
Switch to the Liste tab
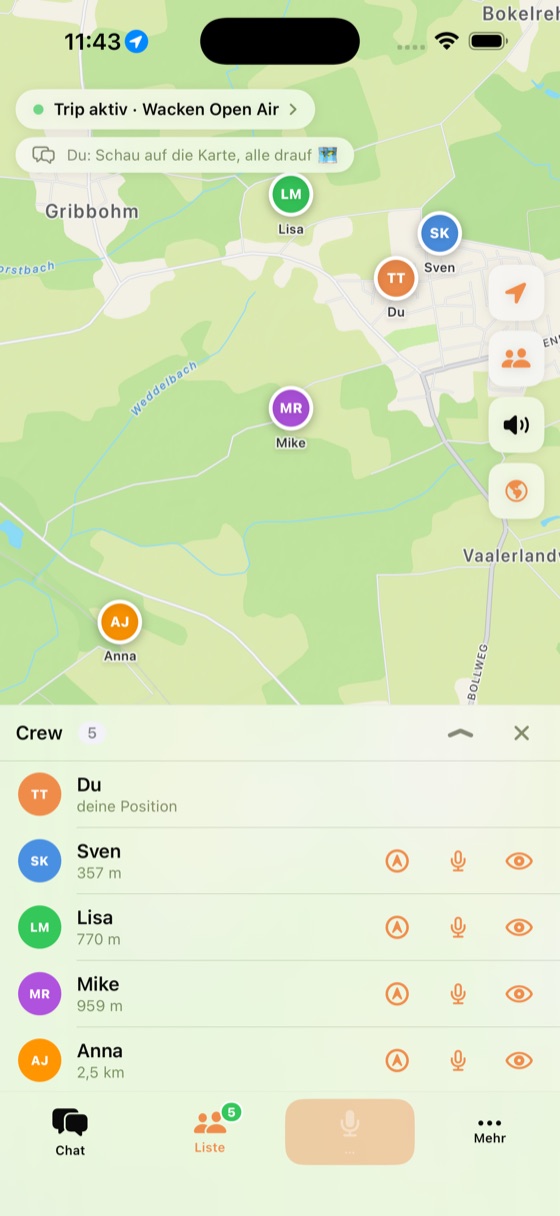click(x=210, y=1132)
